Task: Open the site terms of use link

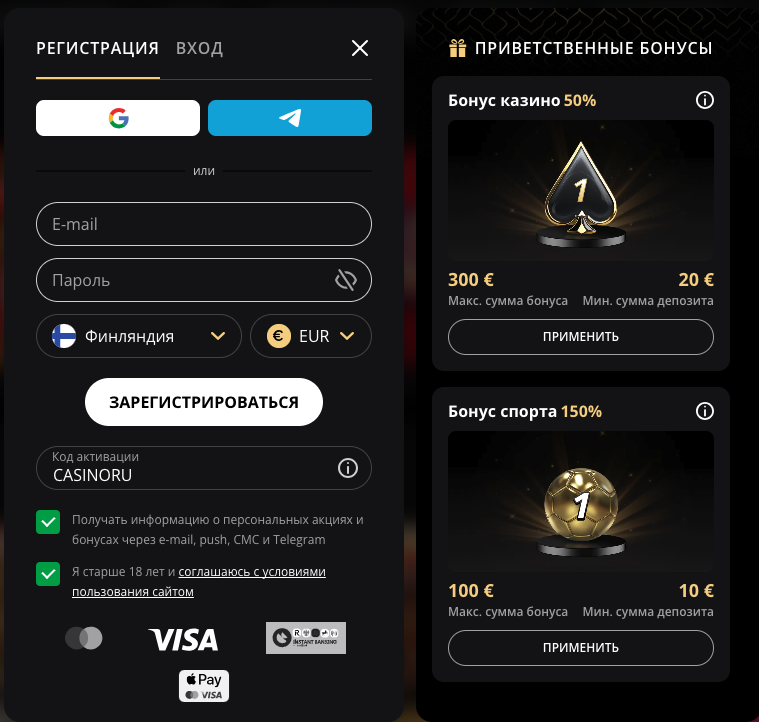Action: point(252,572)
